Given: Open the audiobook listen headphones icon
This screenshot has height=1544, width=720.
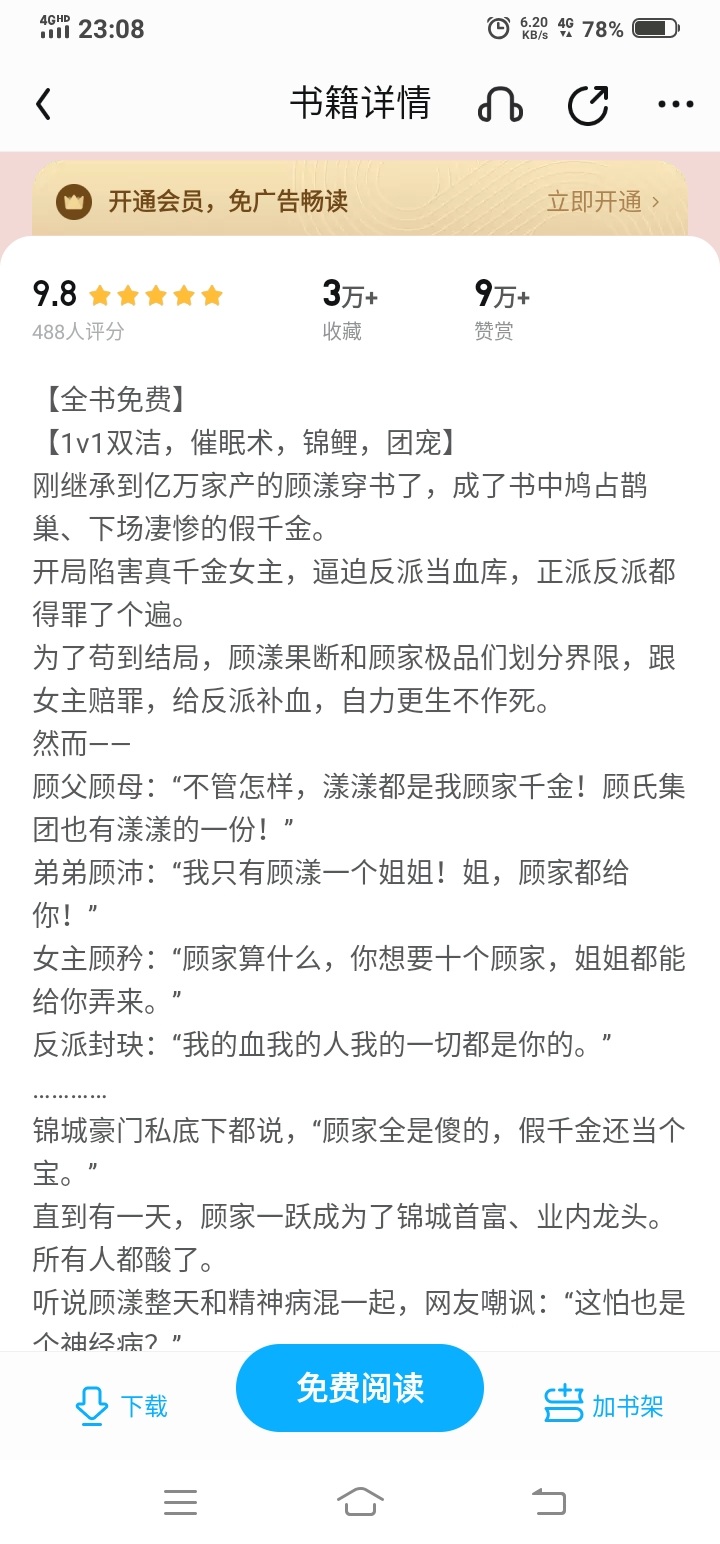Looking at the screenshot, I should coord(500,104).
